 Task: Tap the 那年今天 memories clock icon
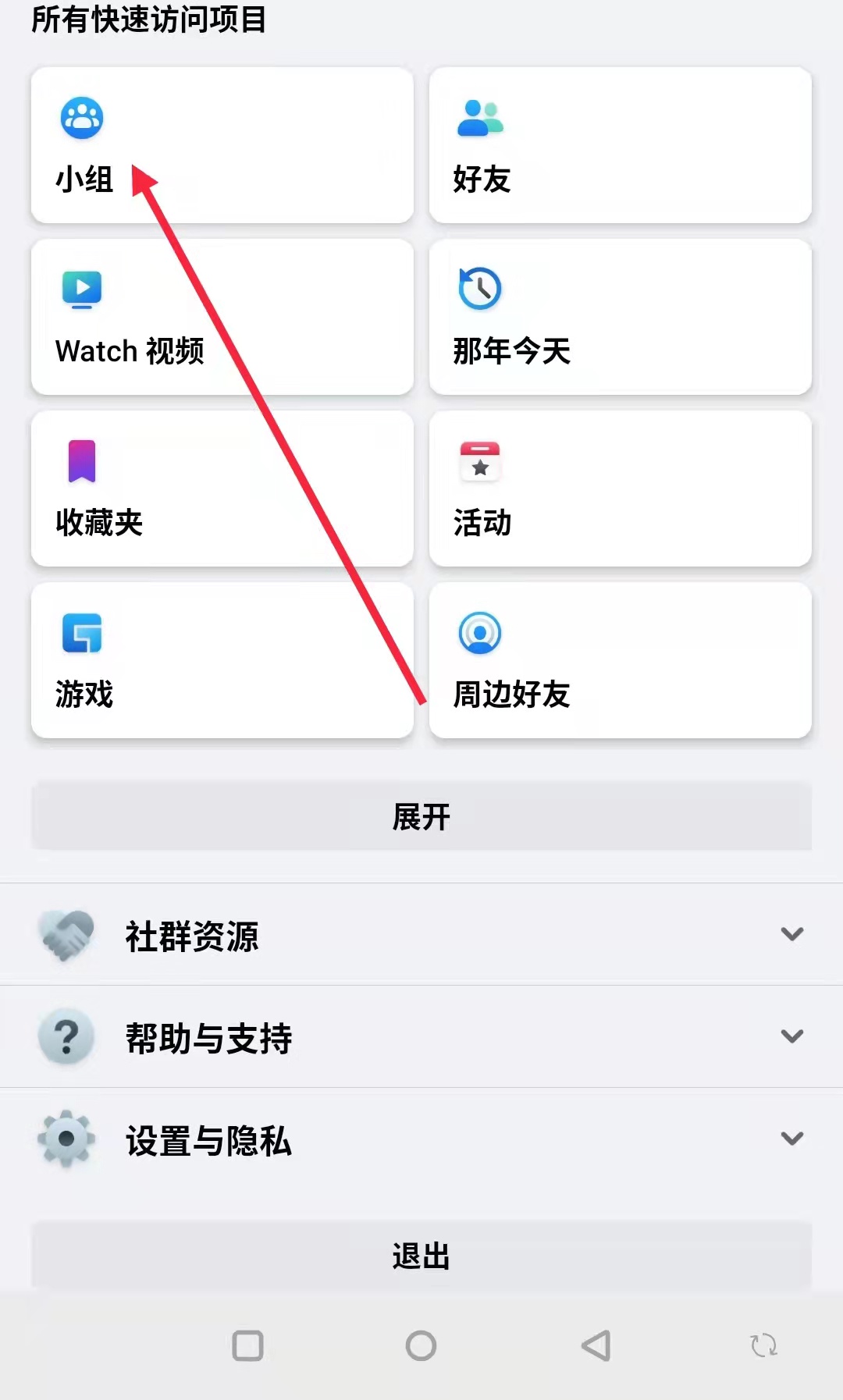point(479,289)
